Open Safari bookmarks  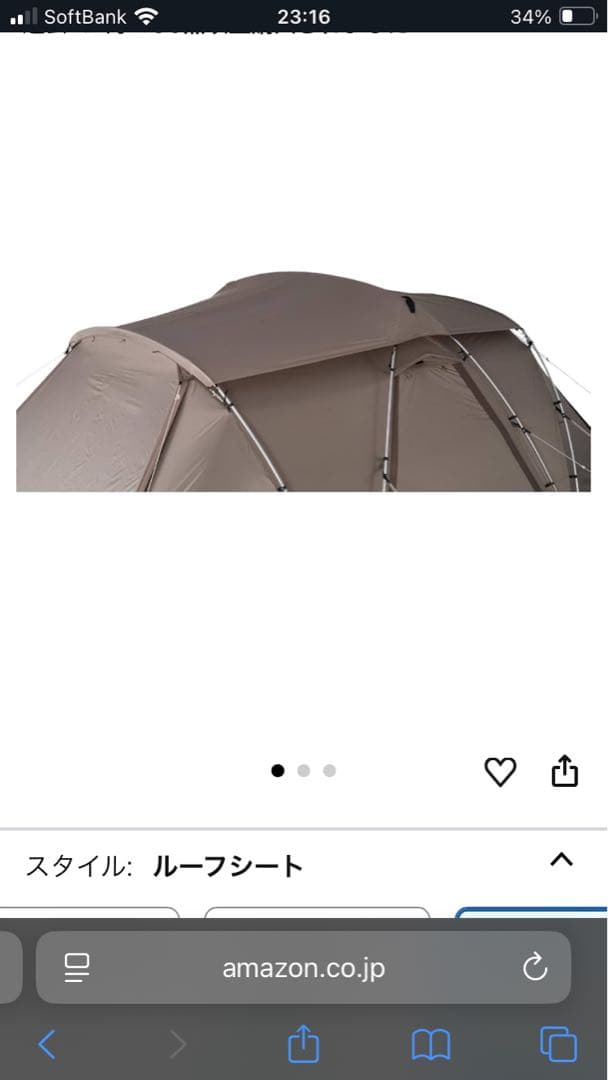click(x=431, y=1045)
